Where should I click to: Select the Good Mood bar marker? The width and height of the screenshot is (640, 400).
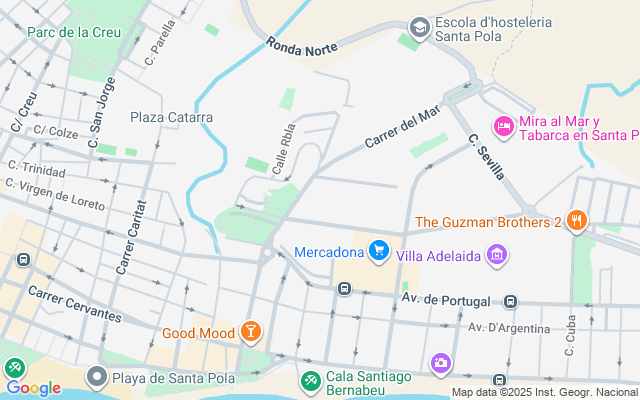click(x=249, y=330)
